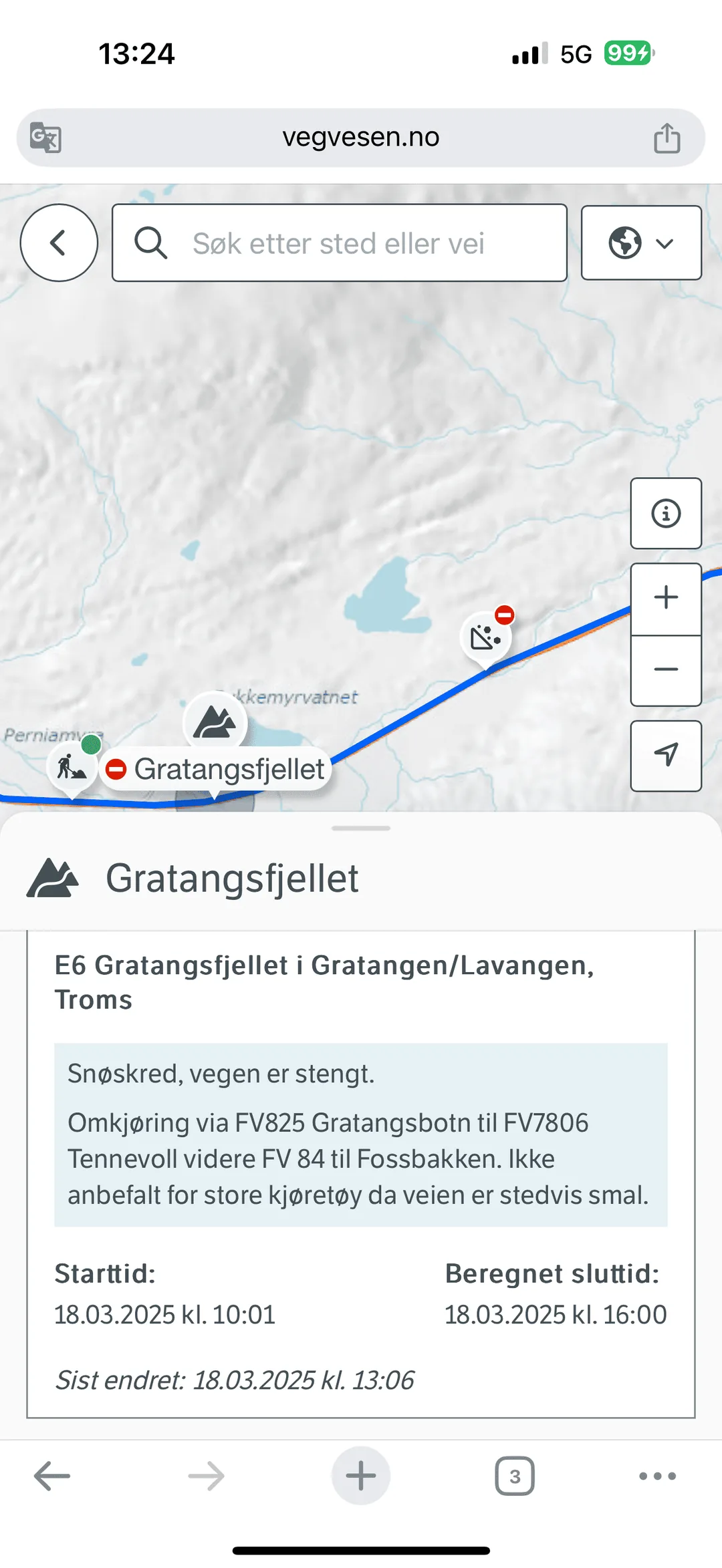Tap the vegvesen.no address bar
This screenshot has width=722, height=1568.
click(361, 138)
